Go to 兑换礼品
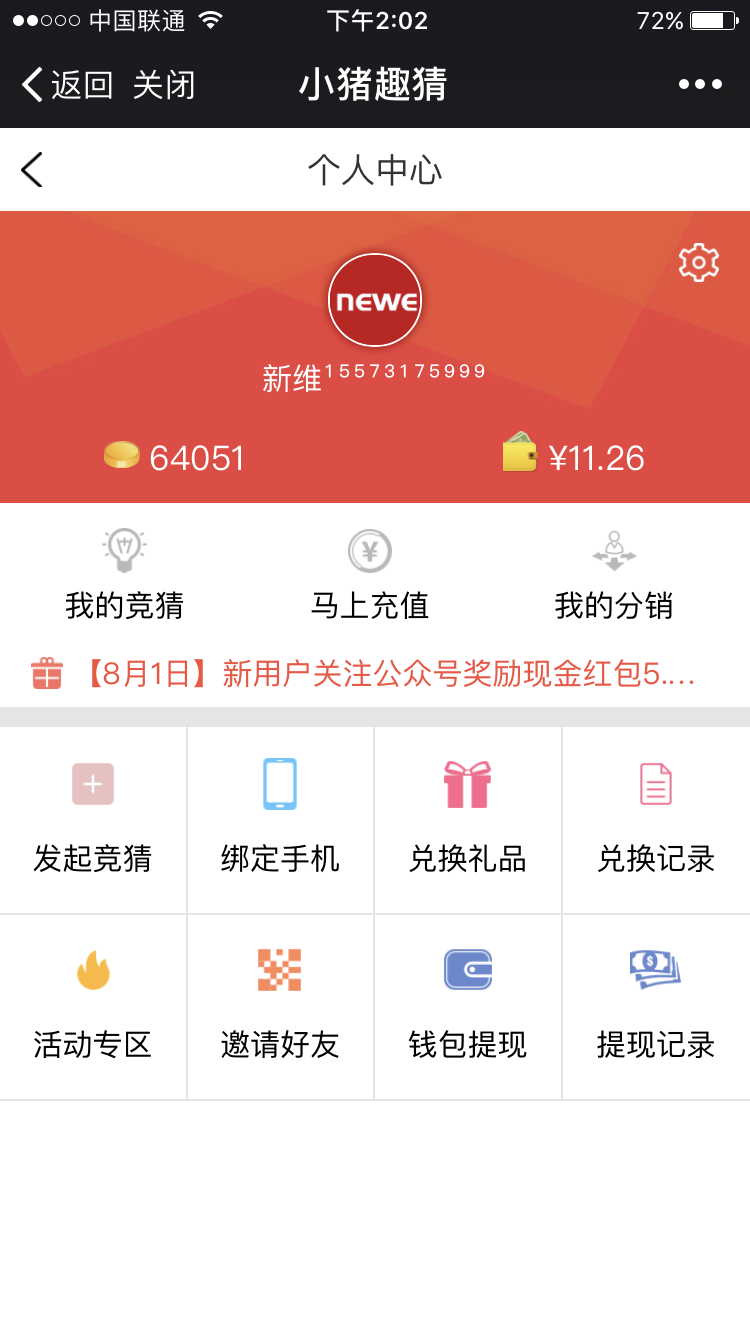 (468, 820)
